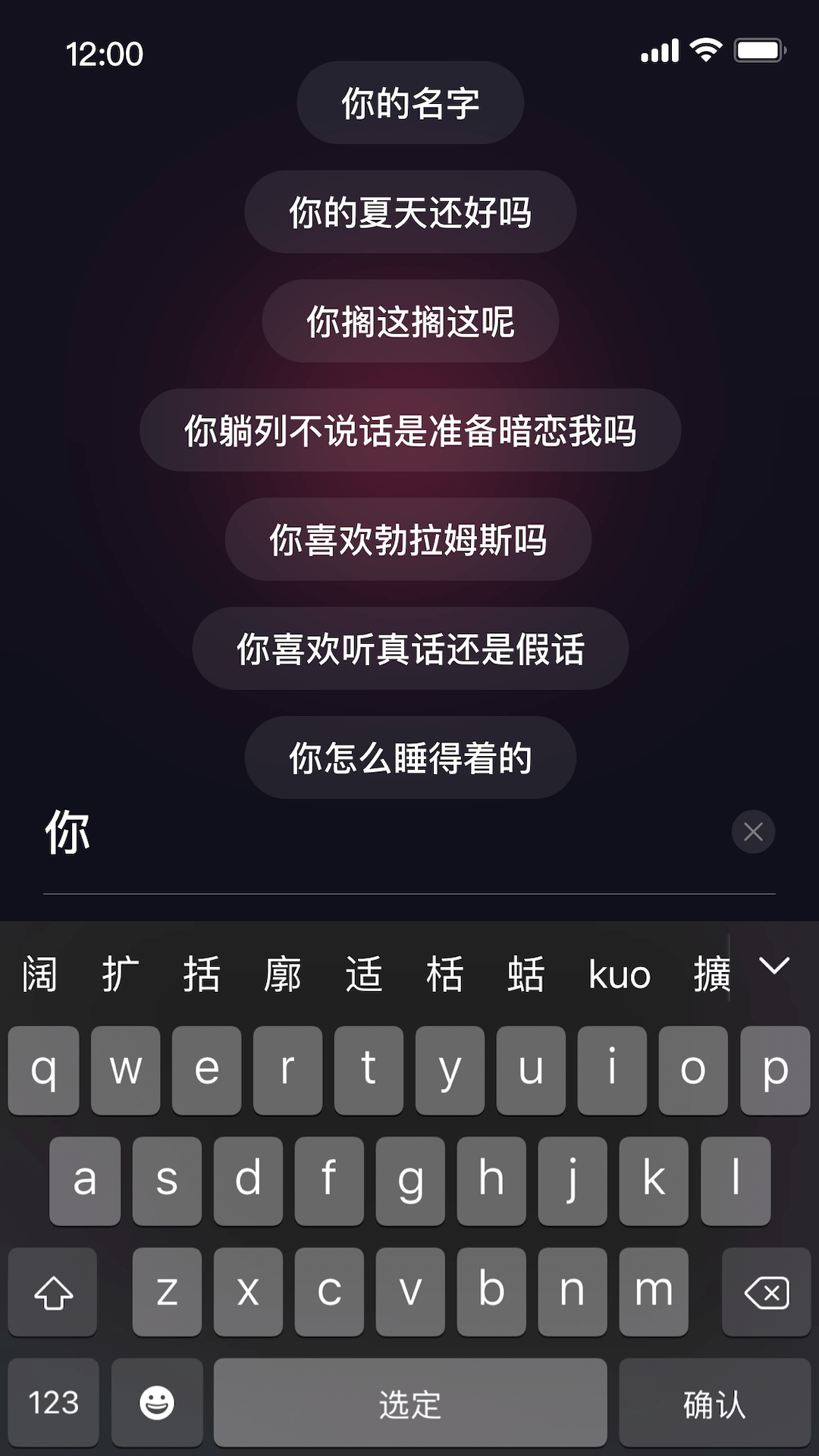Switch to the 123 number keyboard
The height and width of the screenshot is (1456, 819).
[x=53, y=1404]
